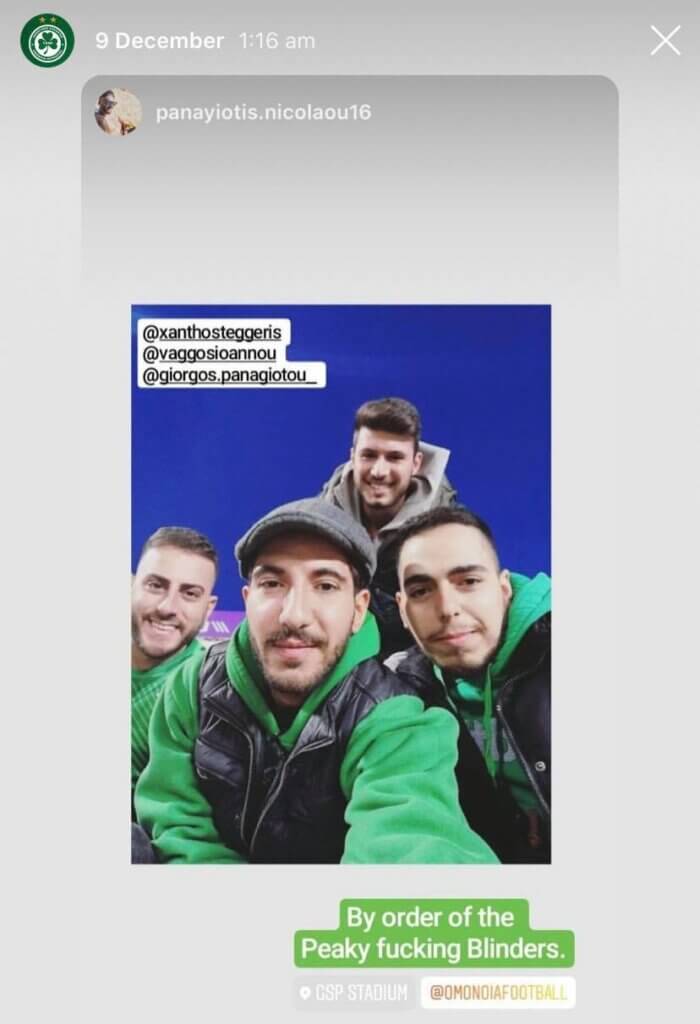
Task: Tap the @giorgos.panagiotou_ mention
Action: click(230, 377)
